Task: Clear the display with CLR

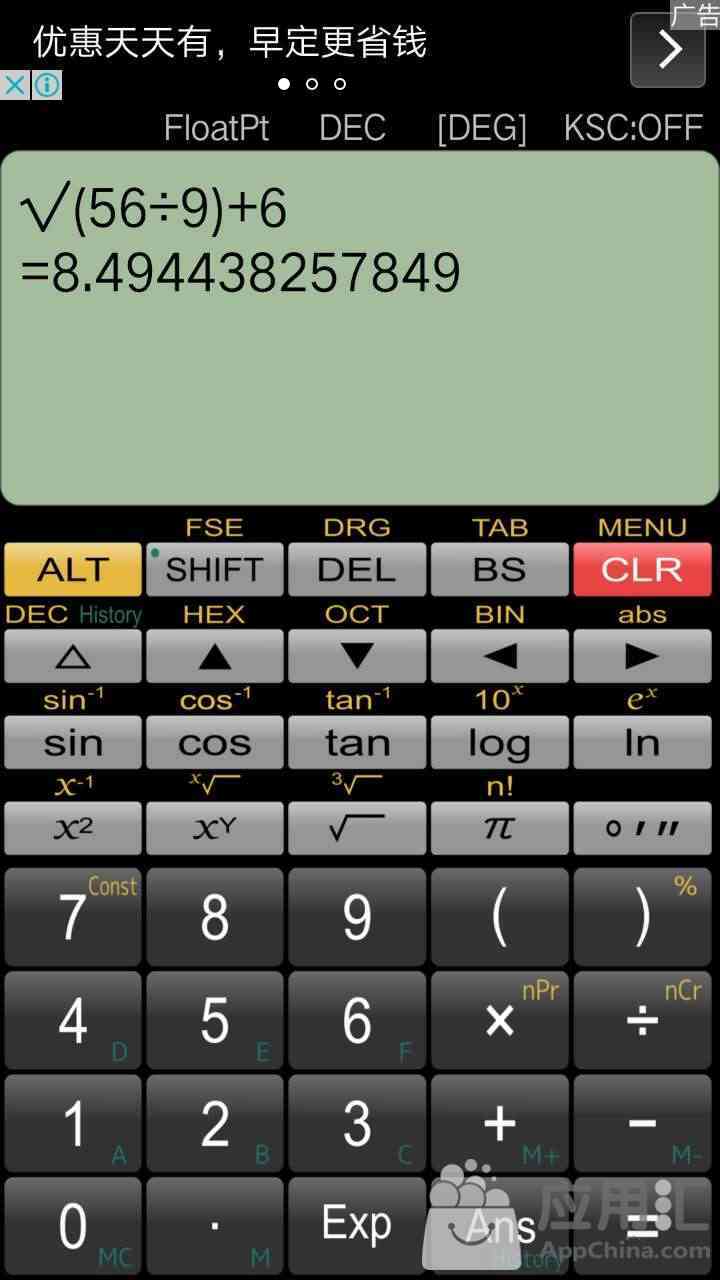Action: [x=642, y=569]
